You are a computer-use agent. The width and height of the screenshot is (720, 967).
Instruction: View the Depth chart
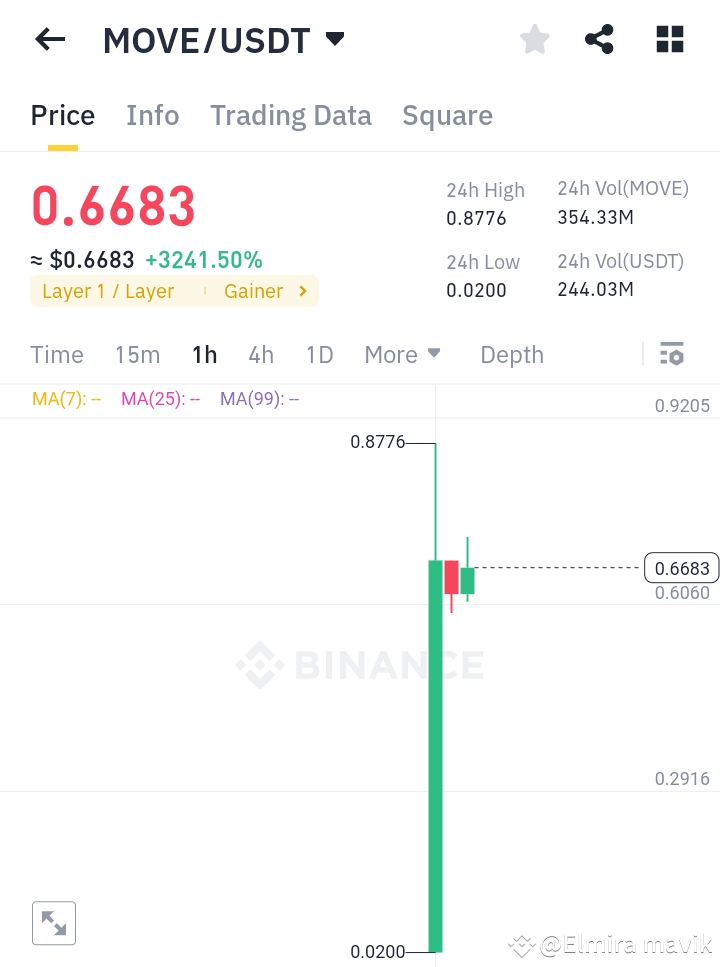pyautogui.click(x=511, y=354)
